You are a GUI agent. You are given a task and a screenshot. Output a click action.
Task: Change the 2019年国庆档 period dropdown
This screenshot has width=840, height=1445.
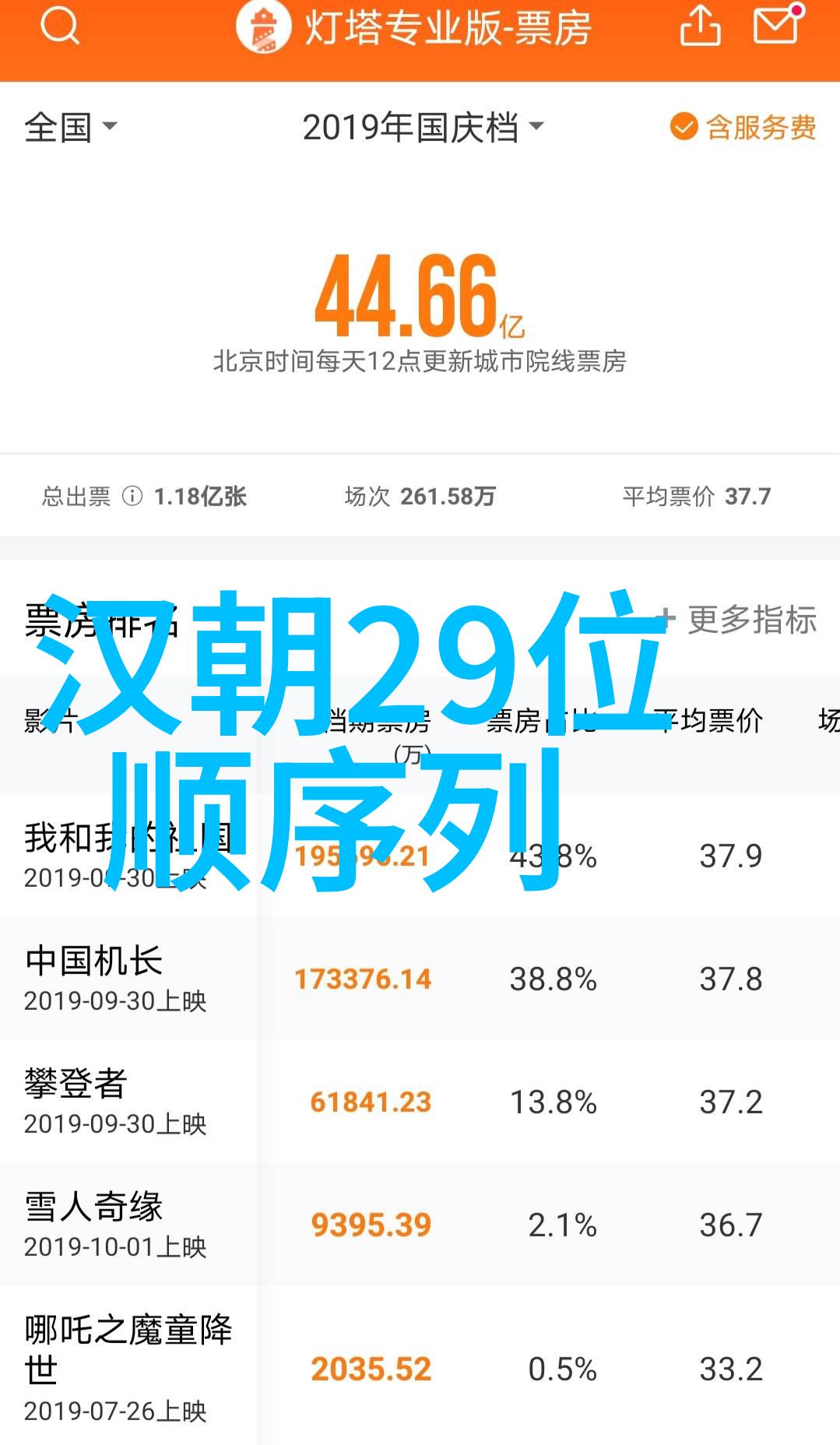point(423,127)
